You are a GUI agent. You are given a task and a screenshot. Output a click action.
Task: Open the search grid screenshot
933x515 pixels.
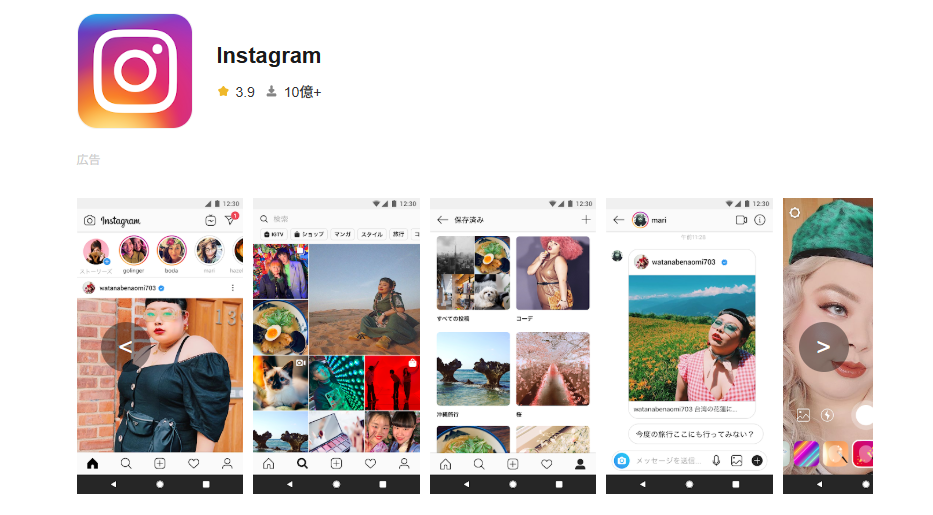(336, 346)
